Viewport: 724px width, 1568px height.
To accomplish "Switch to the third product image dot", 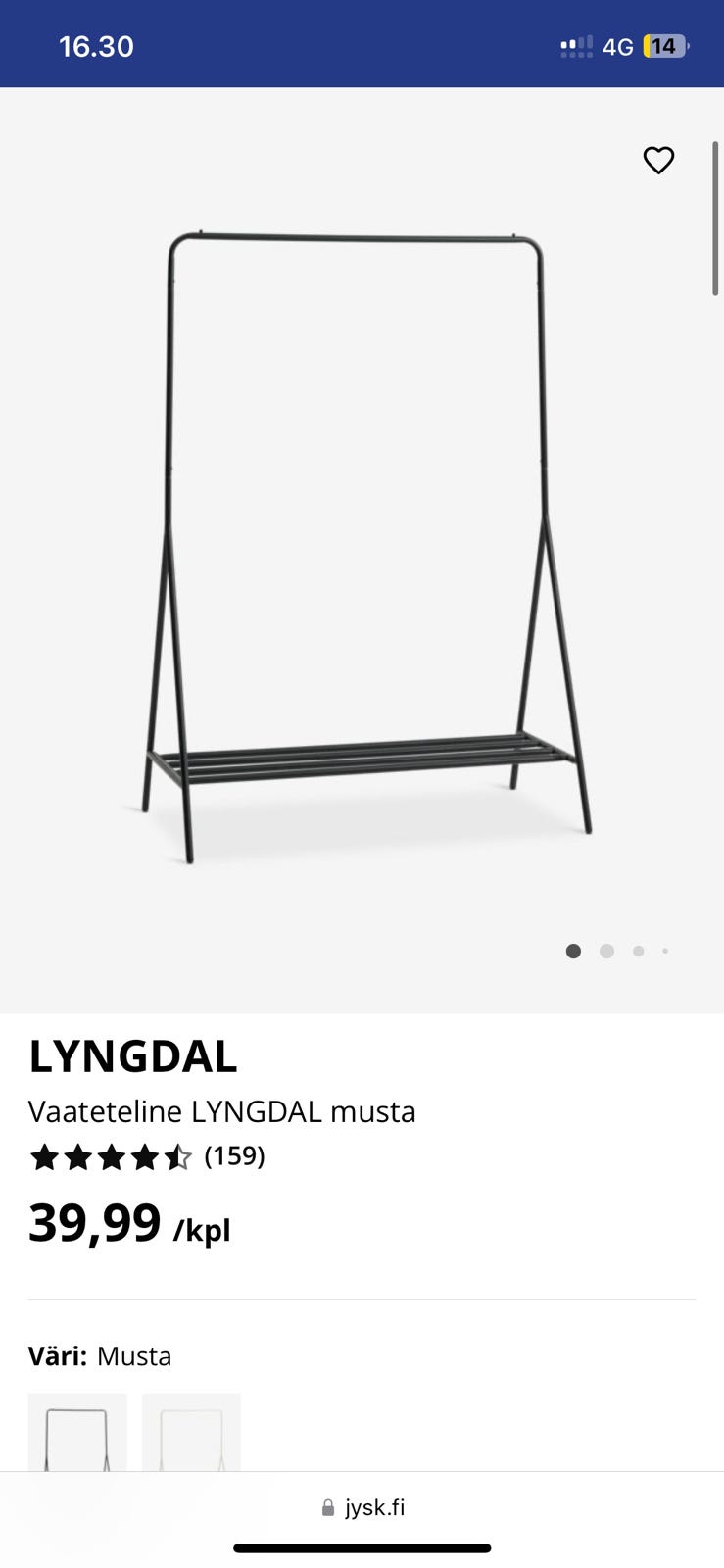I will coord(638,951).
